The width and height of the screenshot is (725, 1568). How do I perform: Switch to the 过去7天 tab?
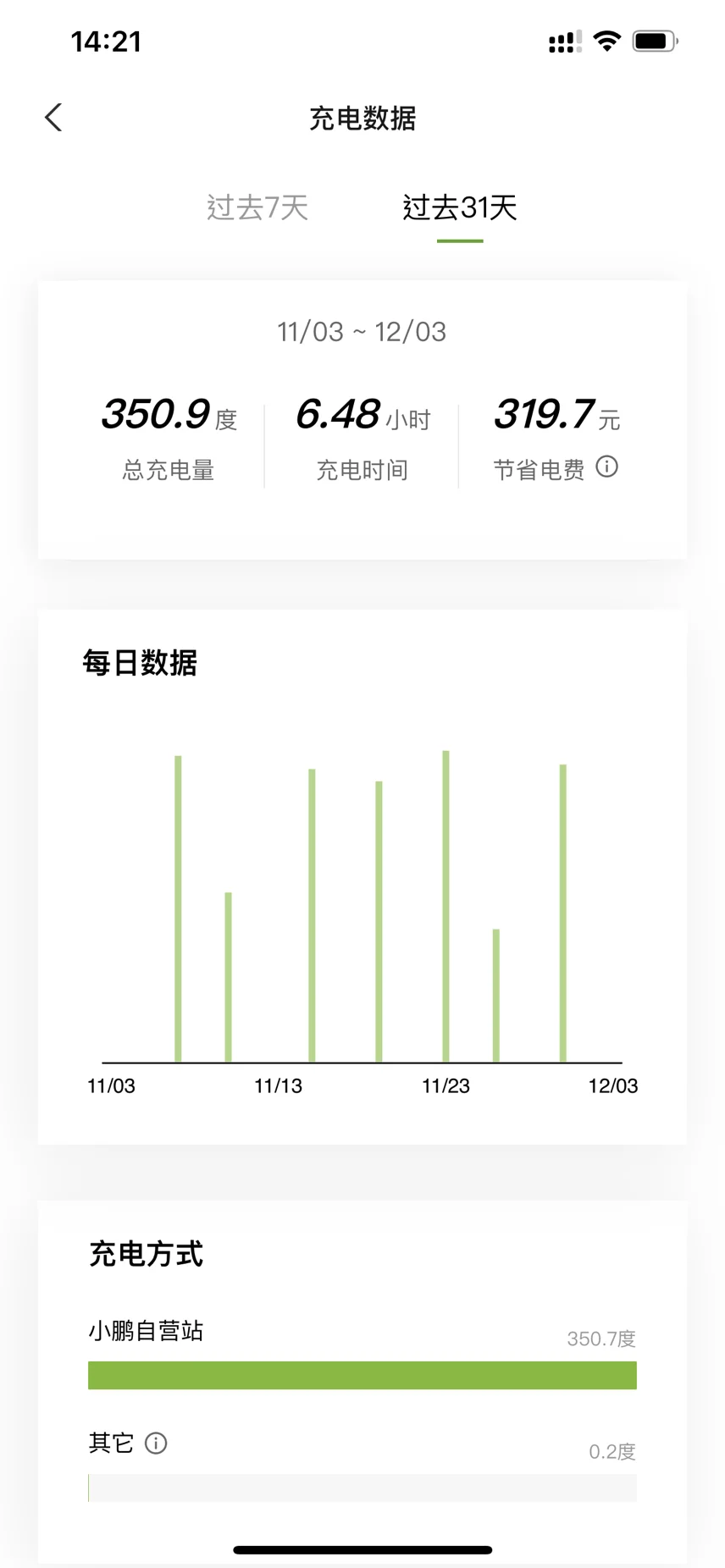[257, 207]
